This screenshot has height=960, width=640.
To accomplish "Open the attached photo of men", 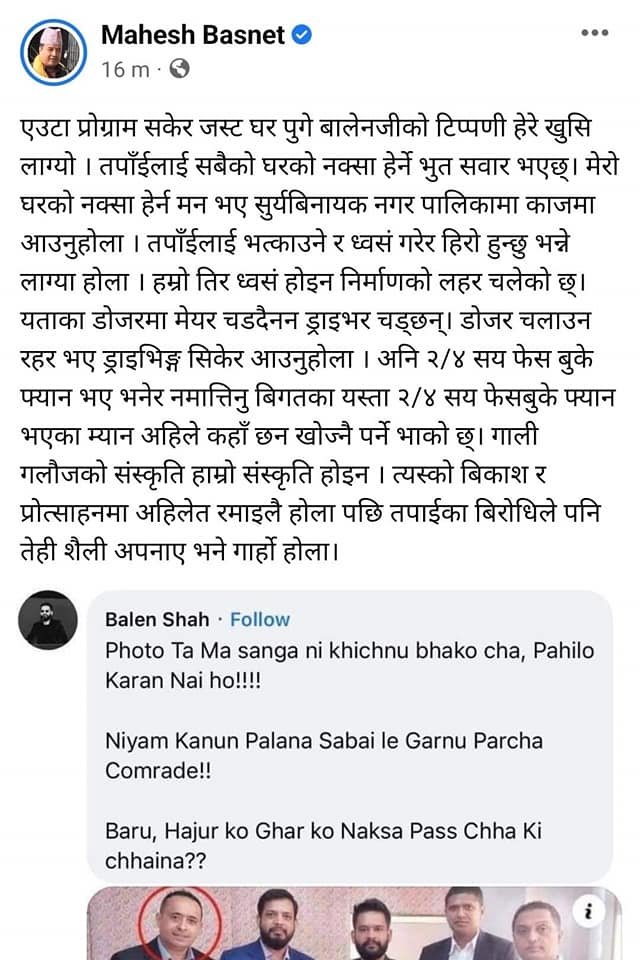I will point(350,925).
